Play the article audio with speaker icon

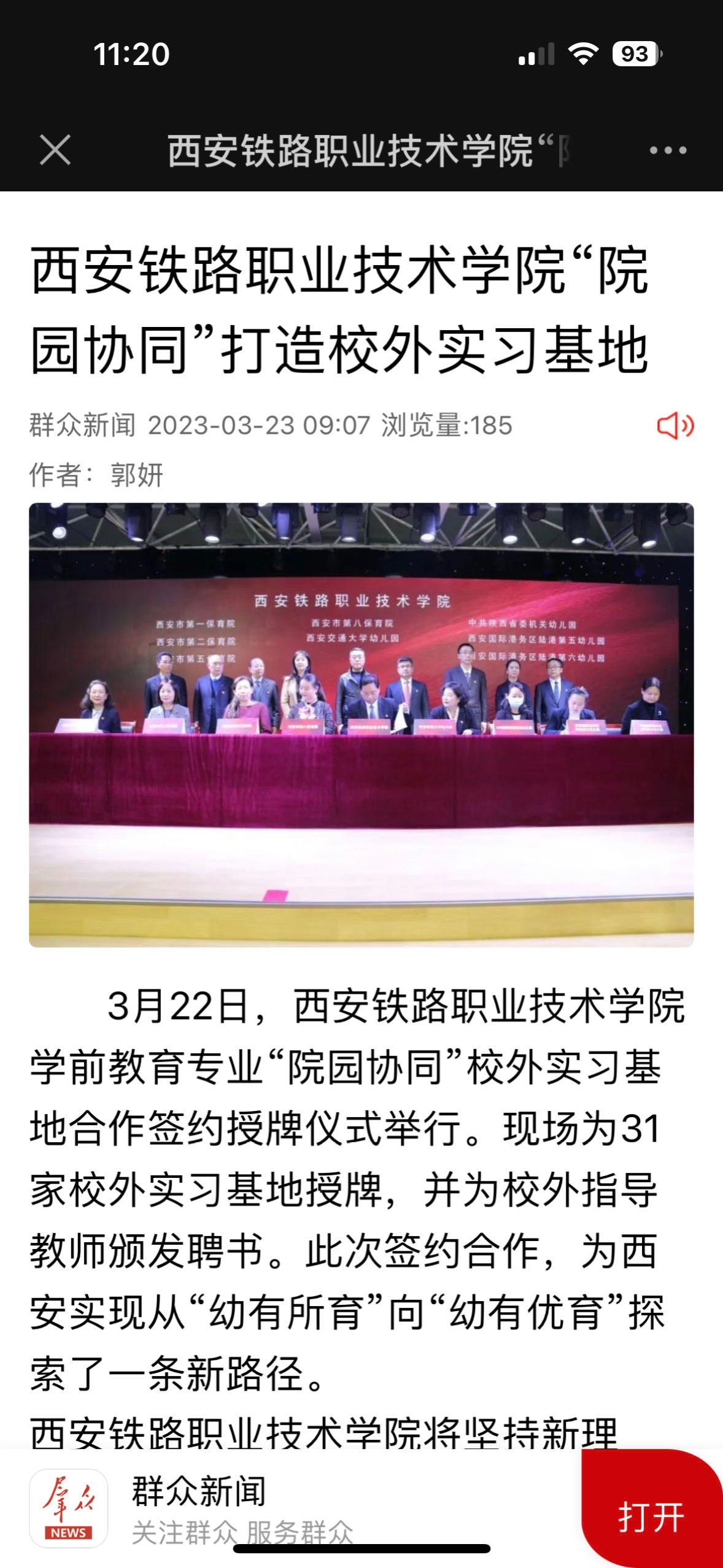click(x=675, y=425)
